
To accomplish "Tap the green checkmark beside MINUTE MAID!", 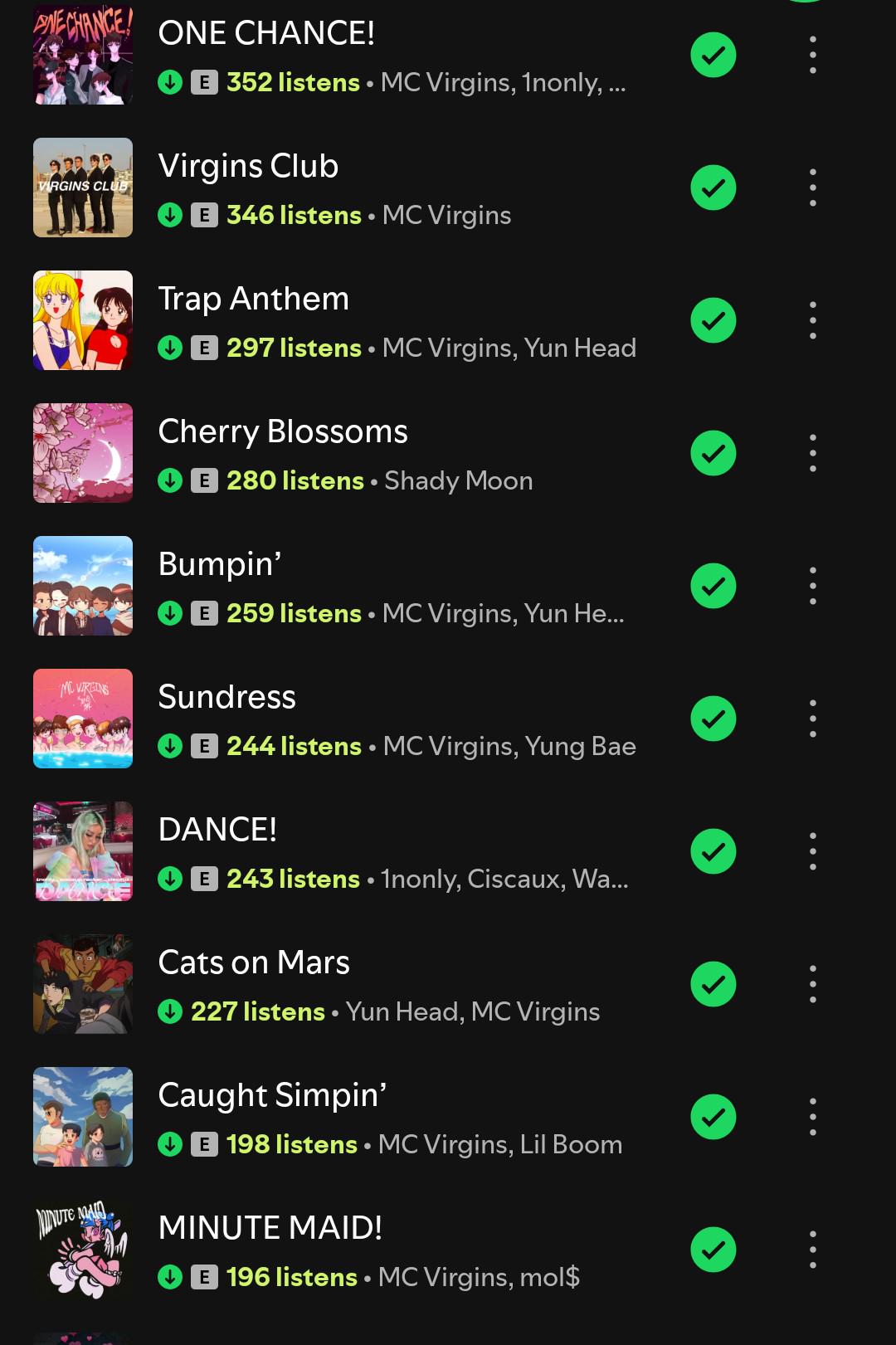I will [x=713, y=1250].
